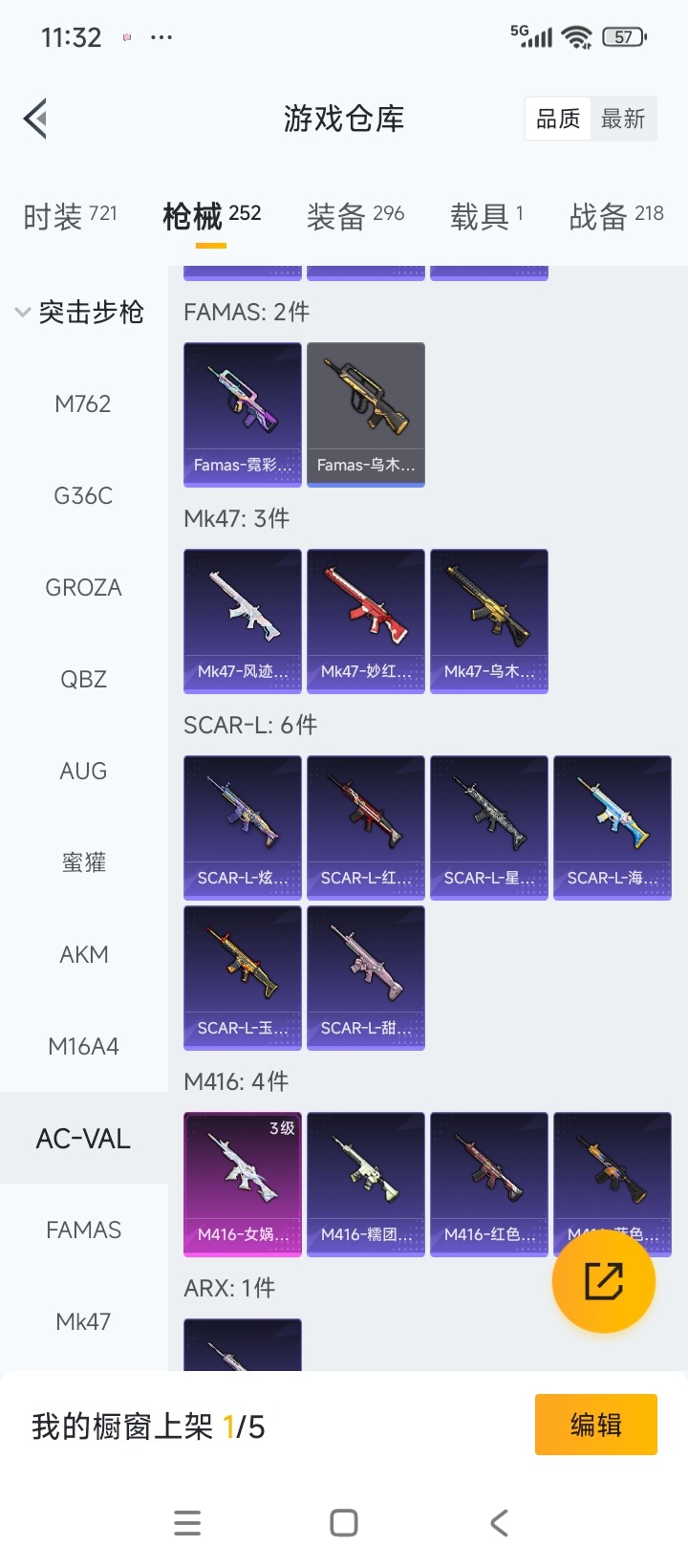Open the SCAR-L-甜 skin tile
The height and width of the screenshot is (1568, 688).
366,977
